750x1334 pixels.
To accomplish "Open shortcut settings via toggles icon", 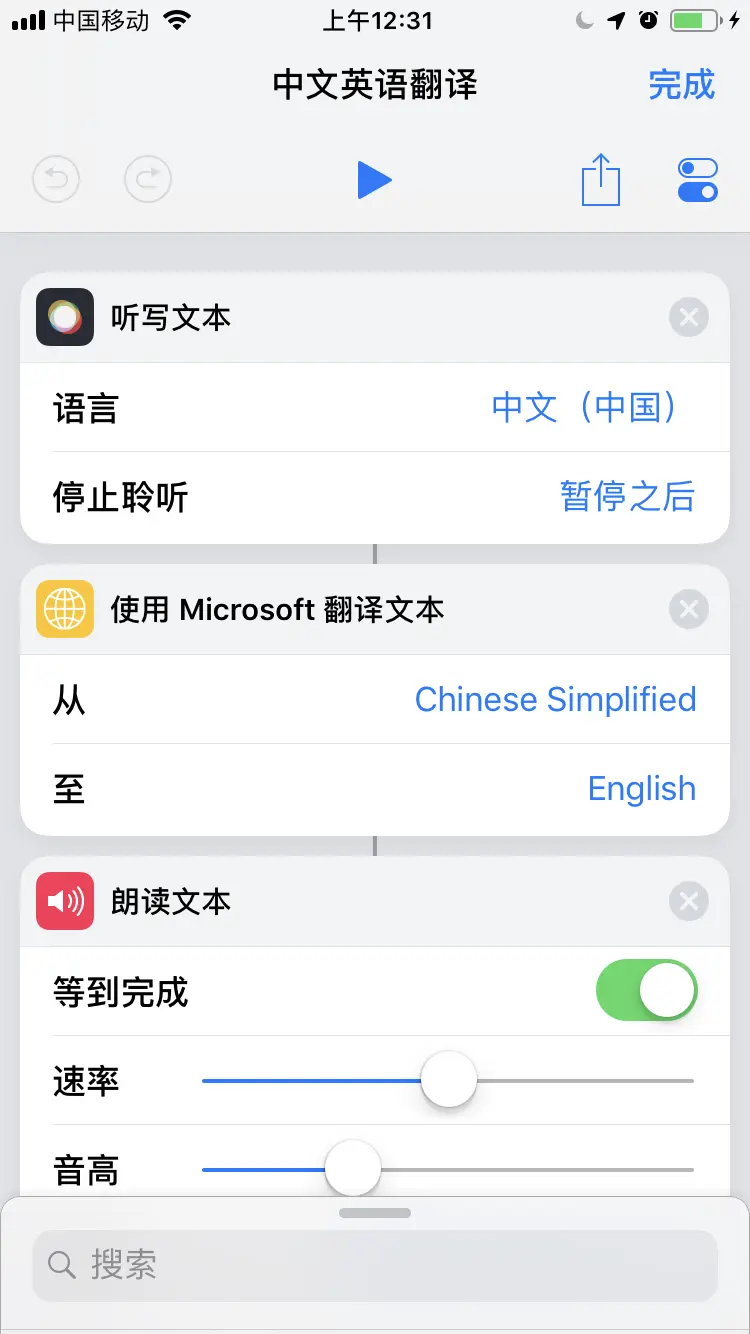I will click(x=697, y=180).
